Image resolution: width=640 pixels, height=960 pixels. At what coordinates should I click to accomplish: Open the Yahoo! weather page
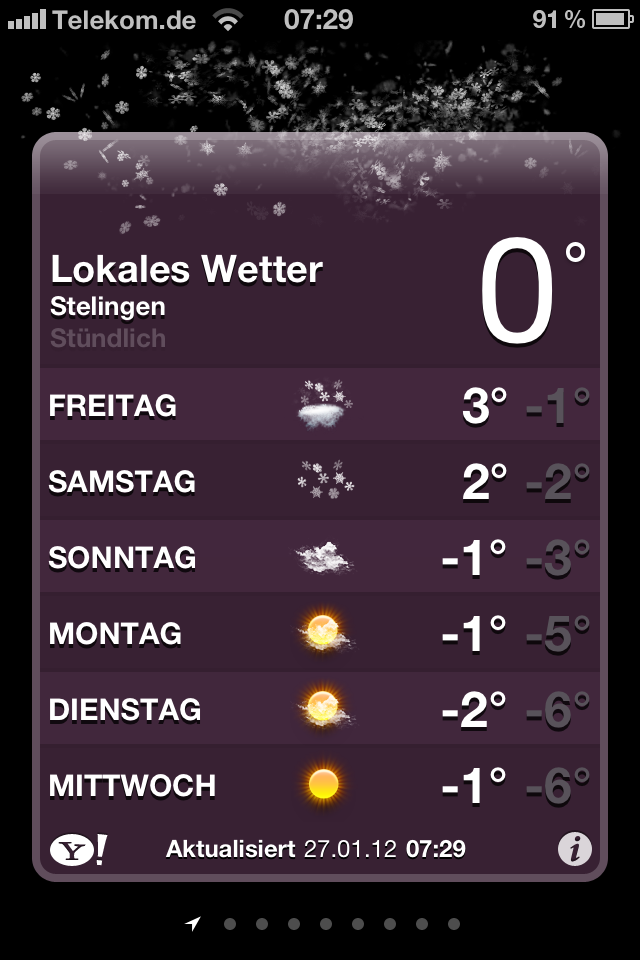[x=78, y=850]
